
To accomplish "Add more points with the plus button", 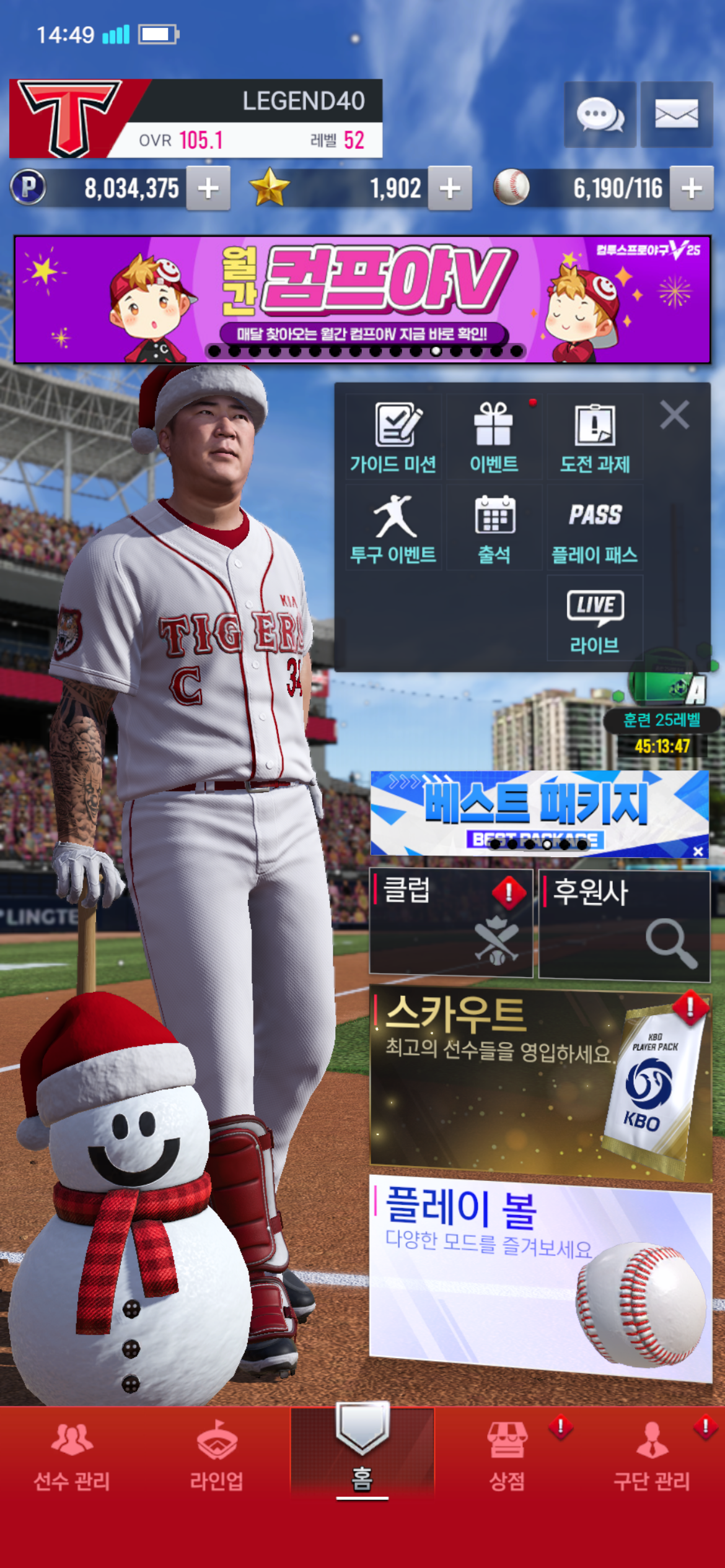I will pos(208,188).
